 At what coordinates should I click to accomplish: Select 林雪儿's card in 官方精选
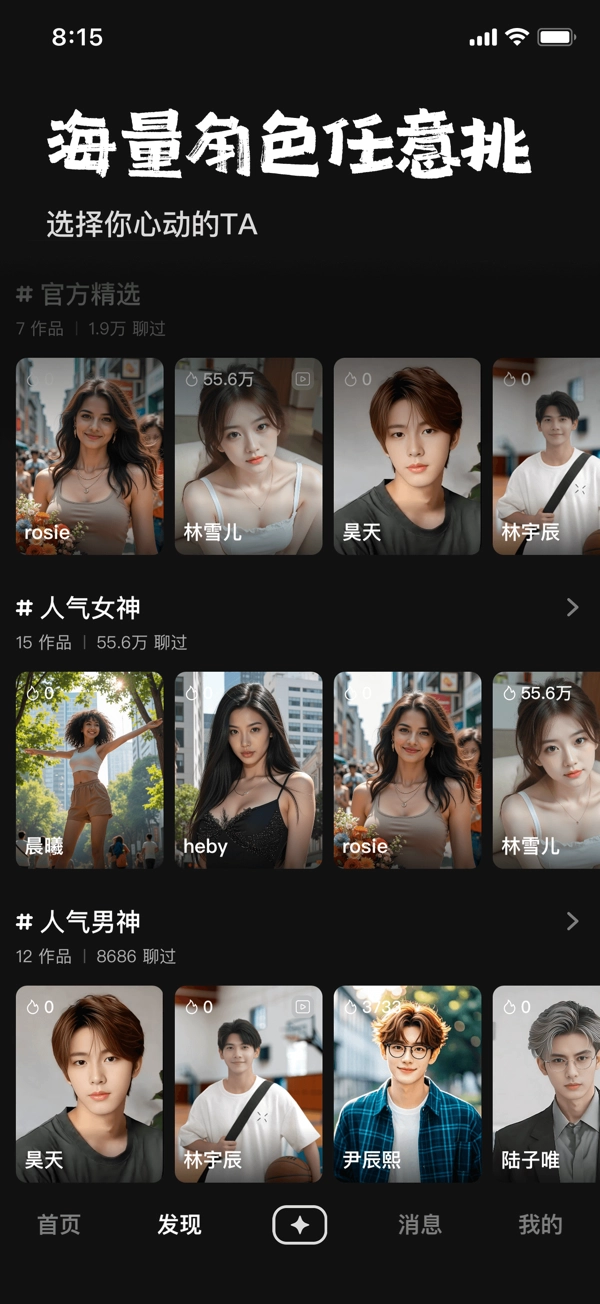pos(248,455)
